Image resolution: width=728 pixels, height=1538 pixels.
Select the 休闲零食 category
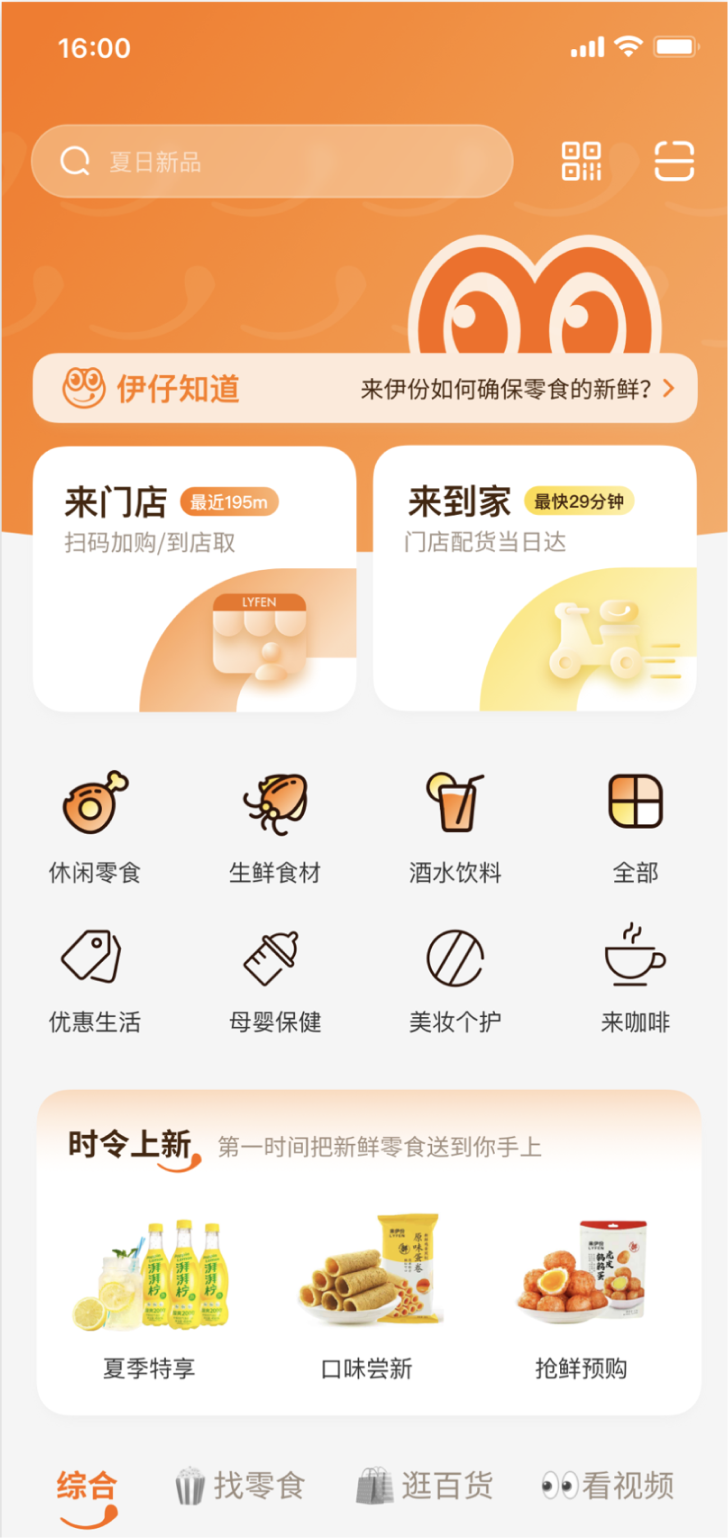click(x=95, y=827)
